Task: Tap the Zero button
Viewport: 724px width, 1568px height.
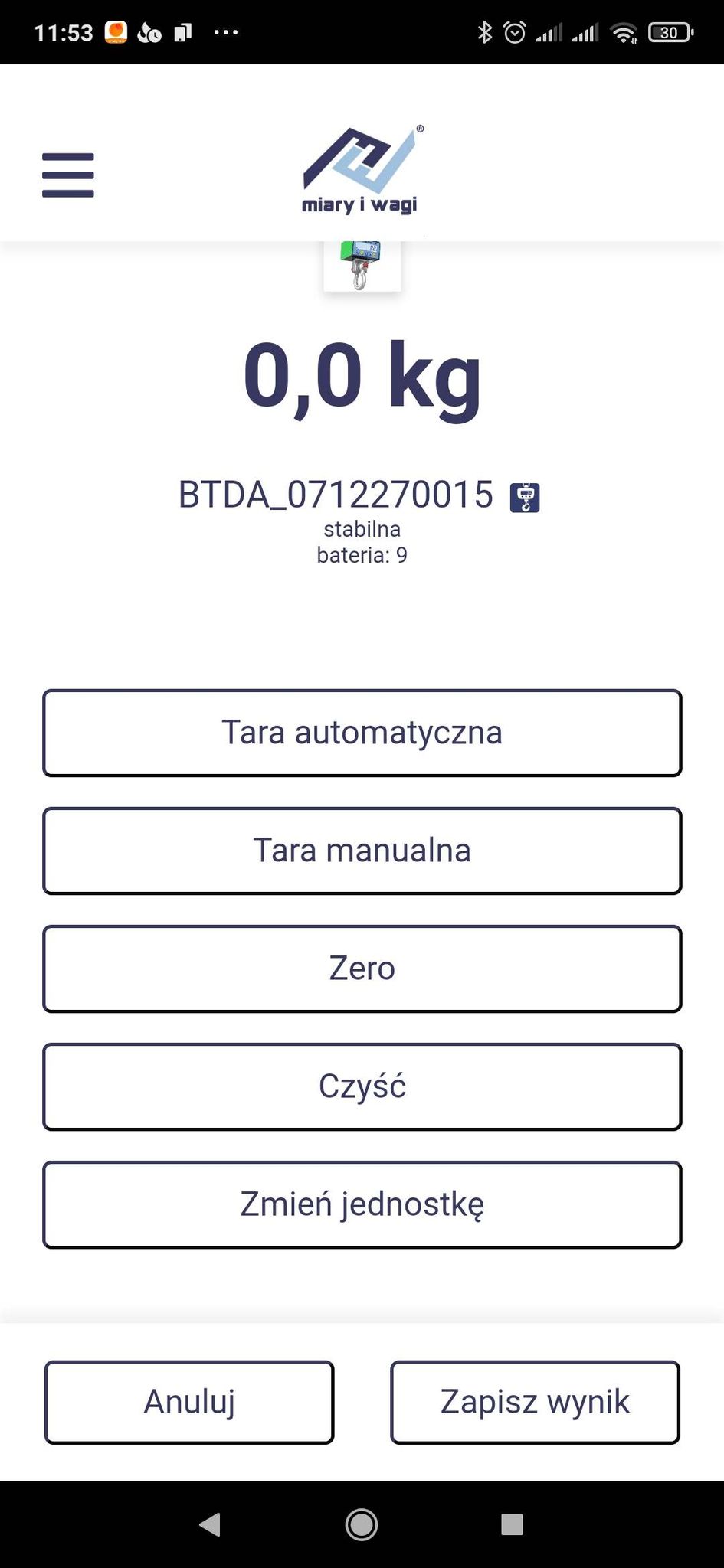Action: coord(362,969)
